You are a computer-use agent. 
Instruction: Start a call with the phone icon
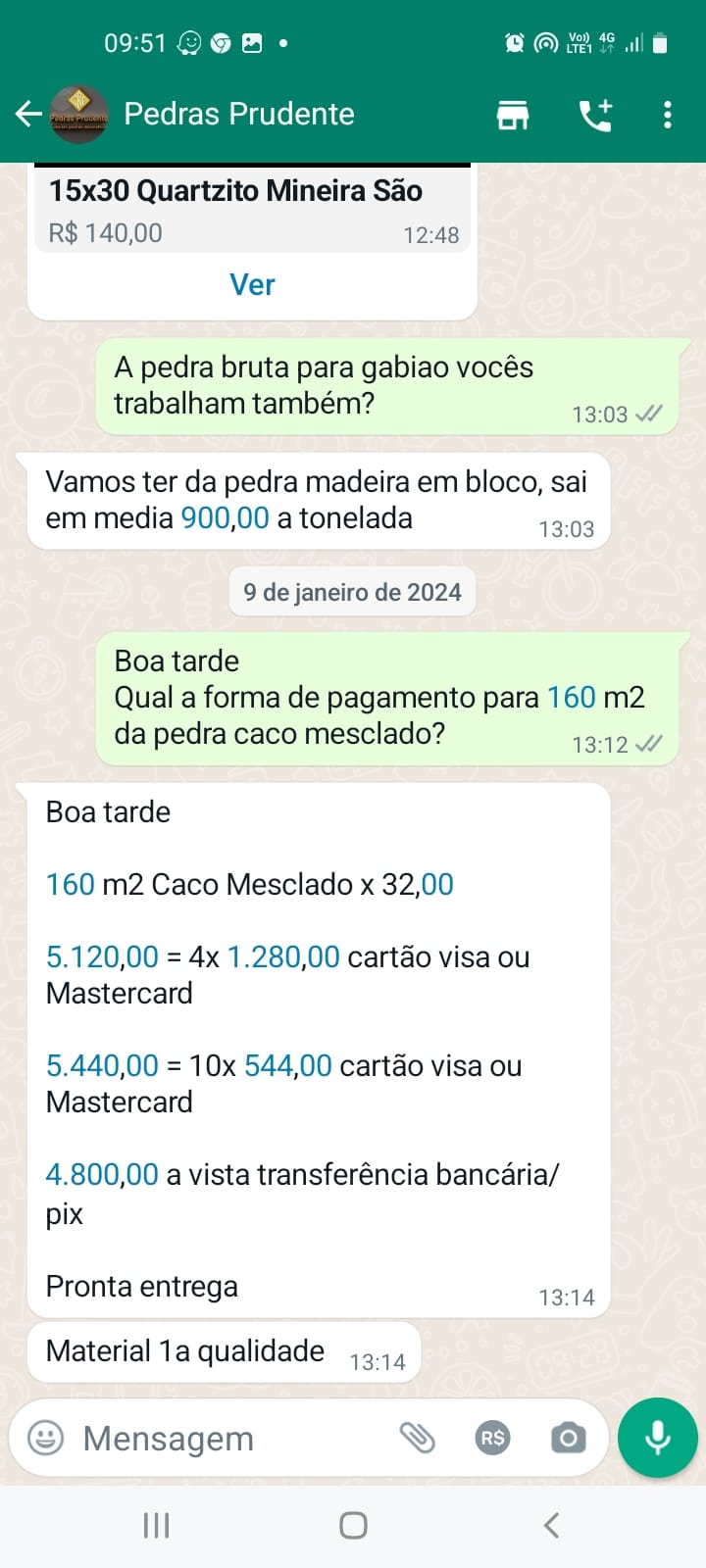(x=594, y=113)
